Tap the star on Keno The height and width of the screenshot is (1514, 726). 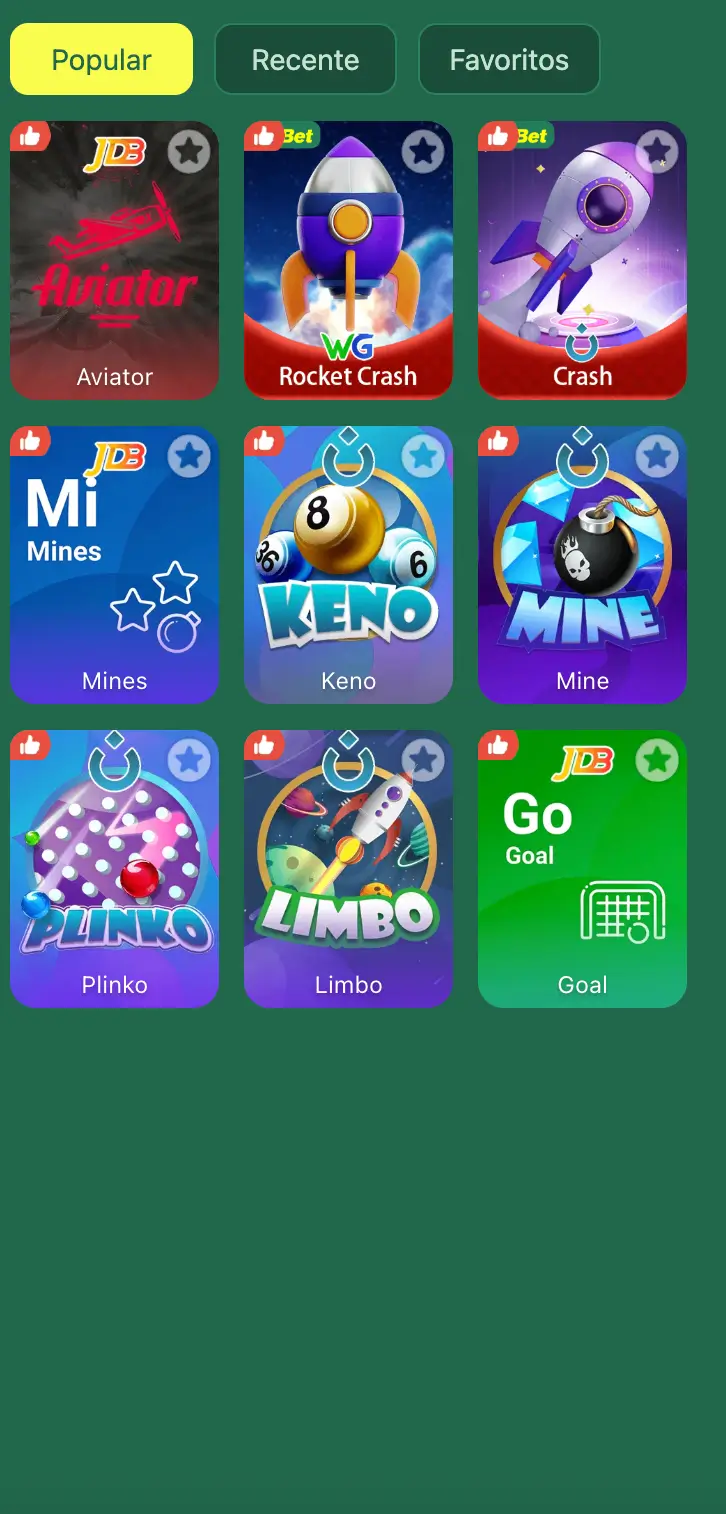point(423,457)
